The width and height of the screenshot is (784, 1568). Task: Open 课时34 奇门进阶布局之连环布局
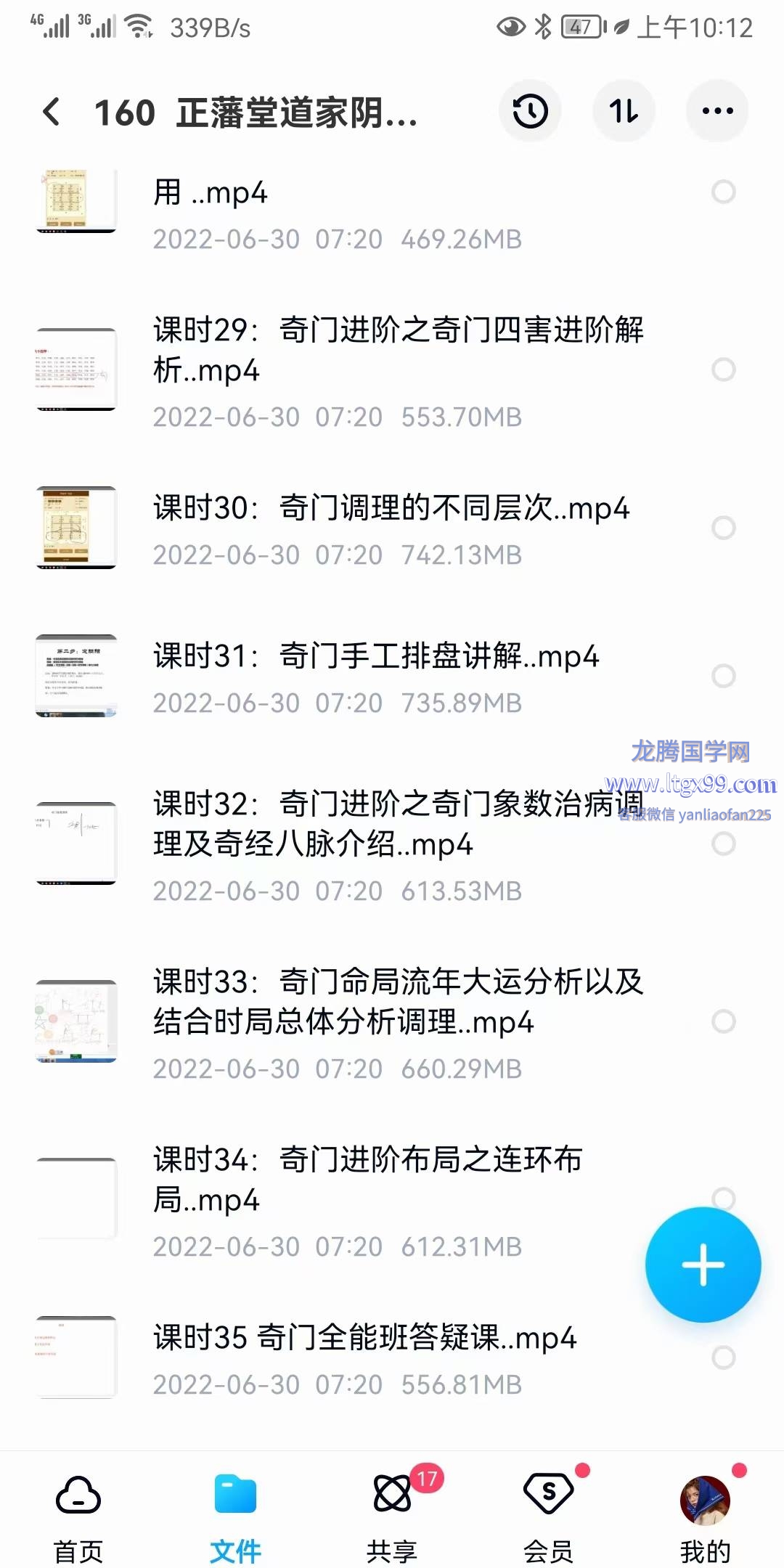(367, 1180)
